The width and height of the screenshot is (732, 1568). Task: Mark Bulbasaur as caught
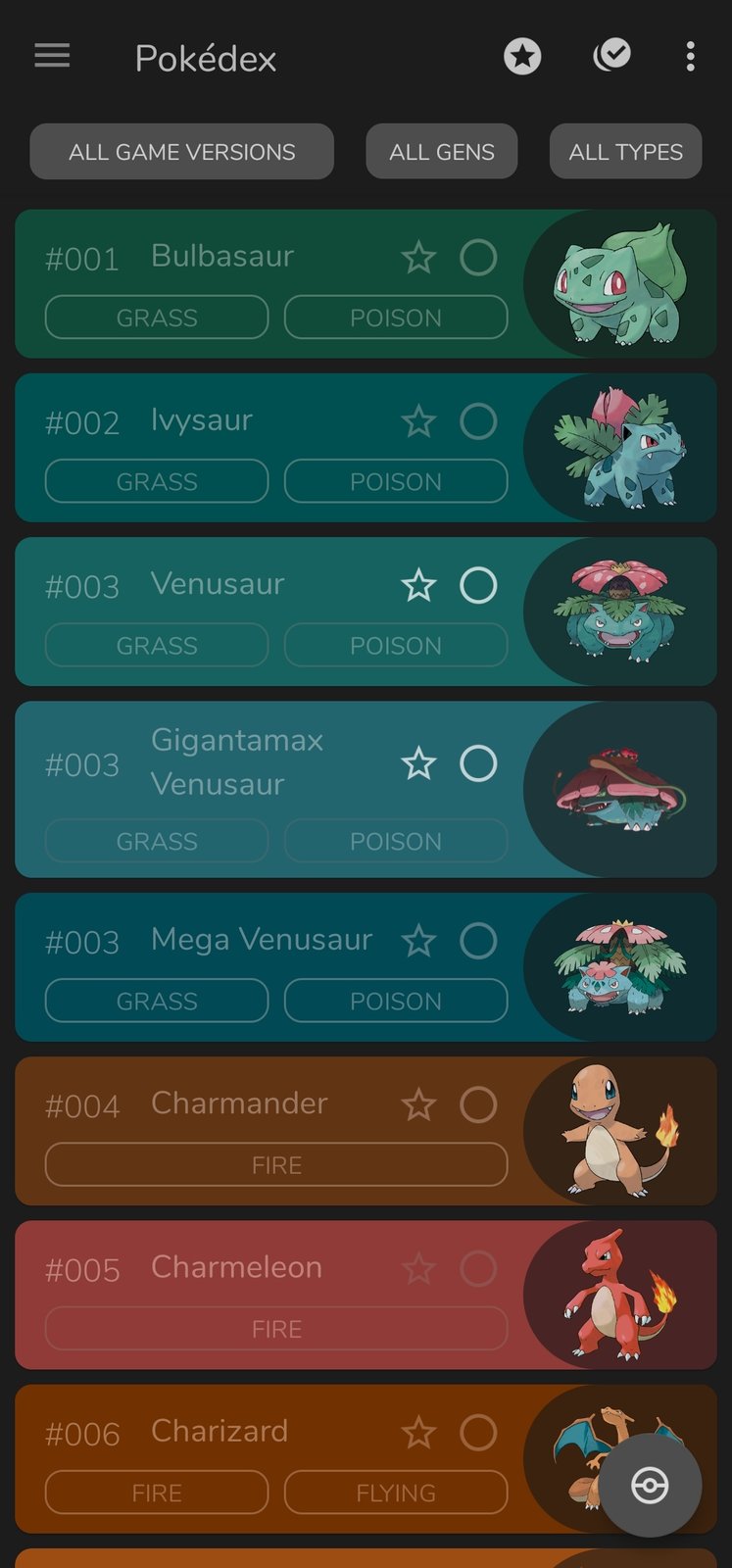pyautogui.click(x=478, y=258)
